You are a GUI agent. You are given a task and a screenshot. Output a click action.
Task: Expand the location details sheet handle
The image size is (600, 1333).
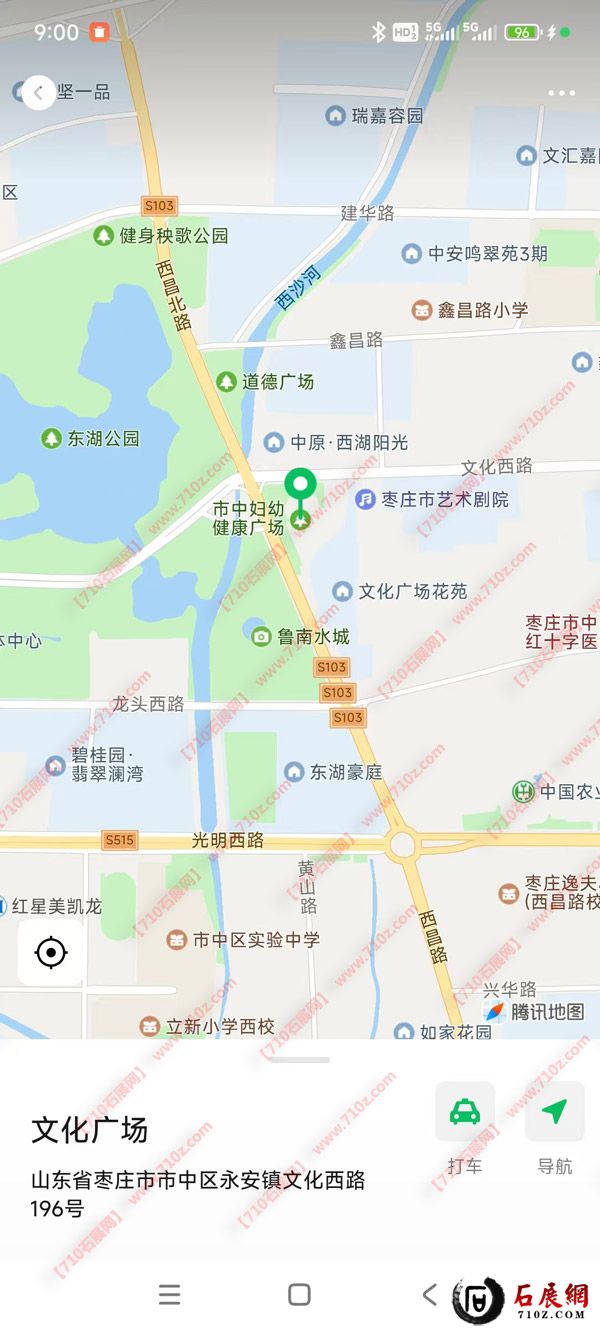pos(299,1060)
